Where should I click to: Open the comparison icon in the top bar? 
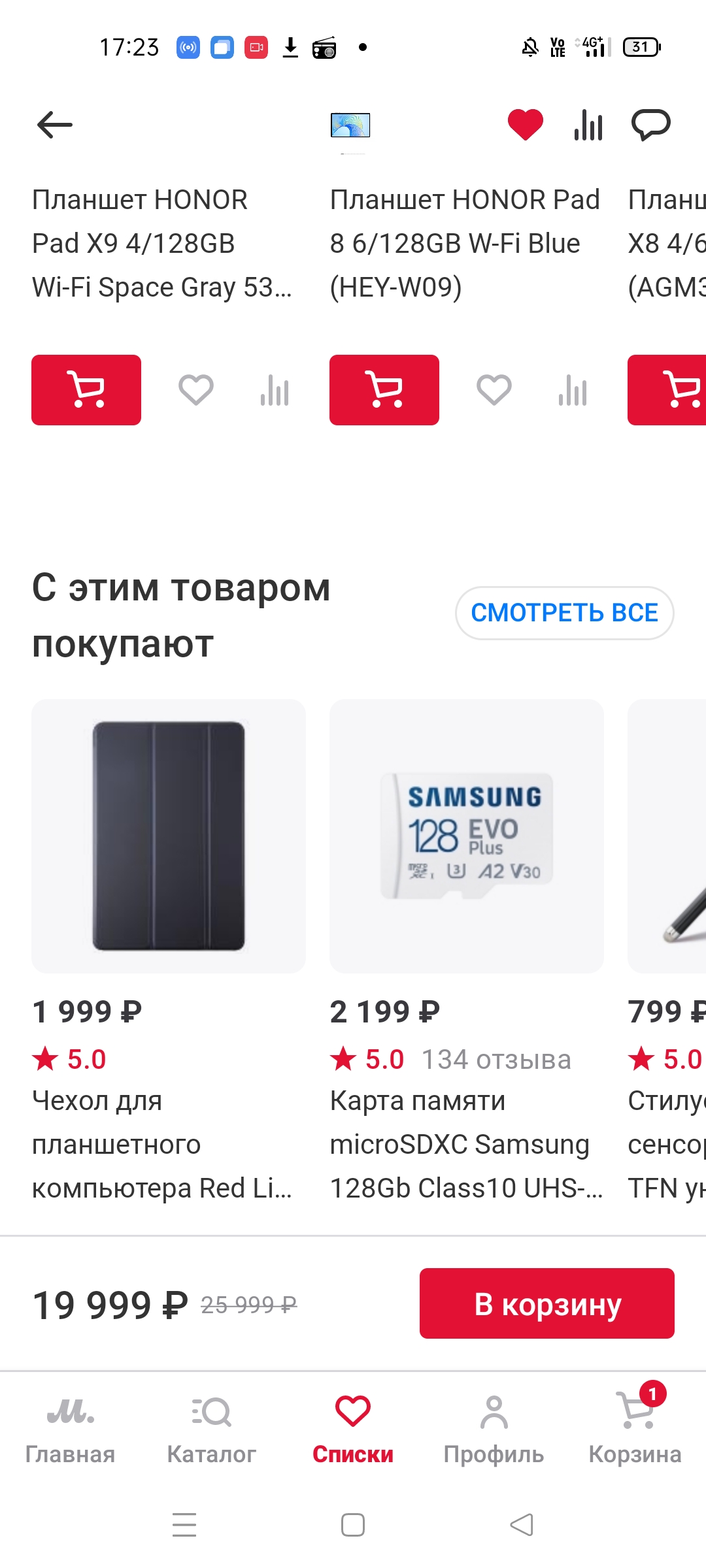click(x=588, y=125)
